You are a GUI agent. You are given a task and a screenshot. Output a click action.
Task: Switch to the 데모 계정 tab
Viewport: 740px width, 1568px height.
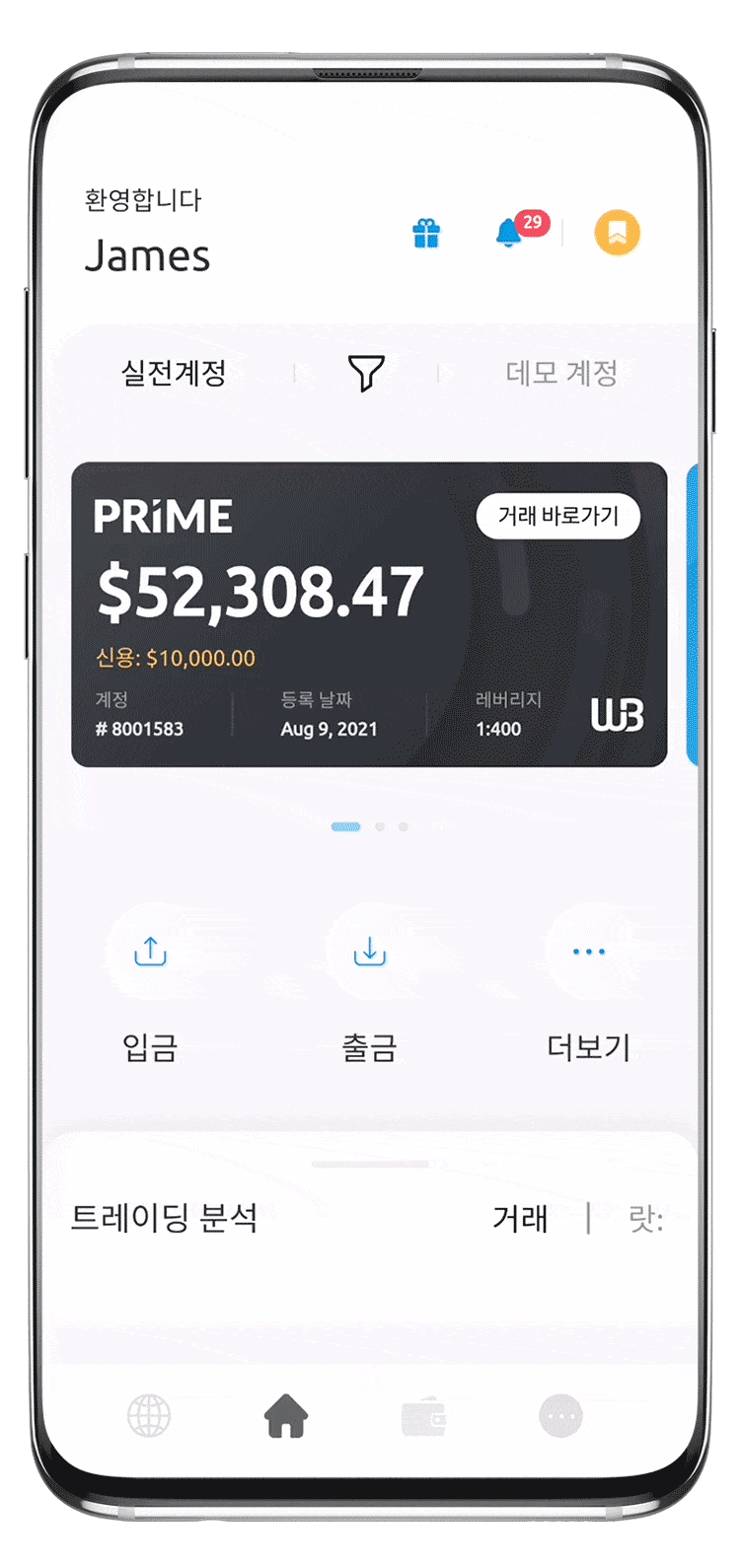(x=561, y=373)
